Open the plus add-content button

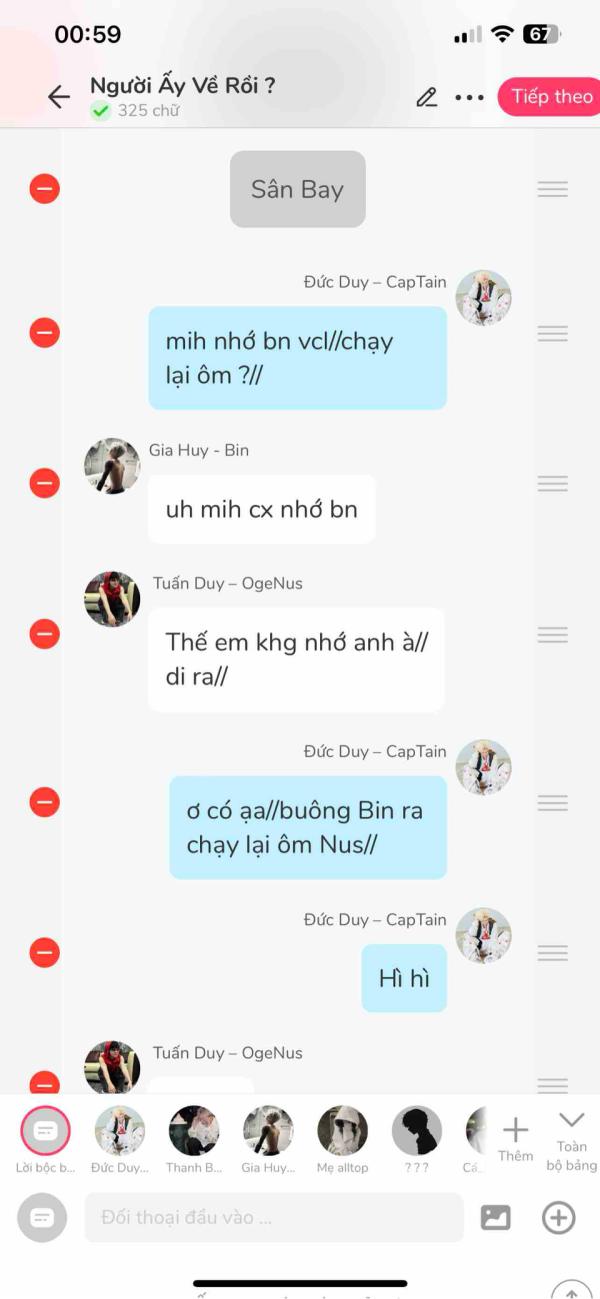pos(558,1218)
